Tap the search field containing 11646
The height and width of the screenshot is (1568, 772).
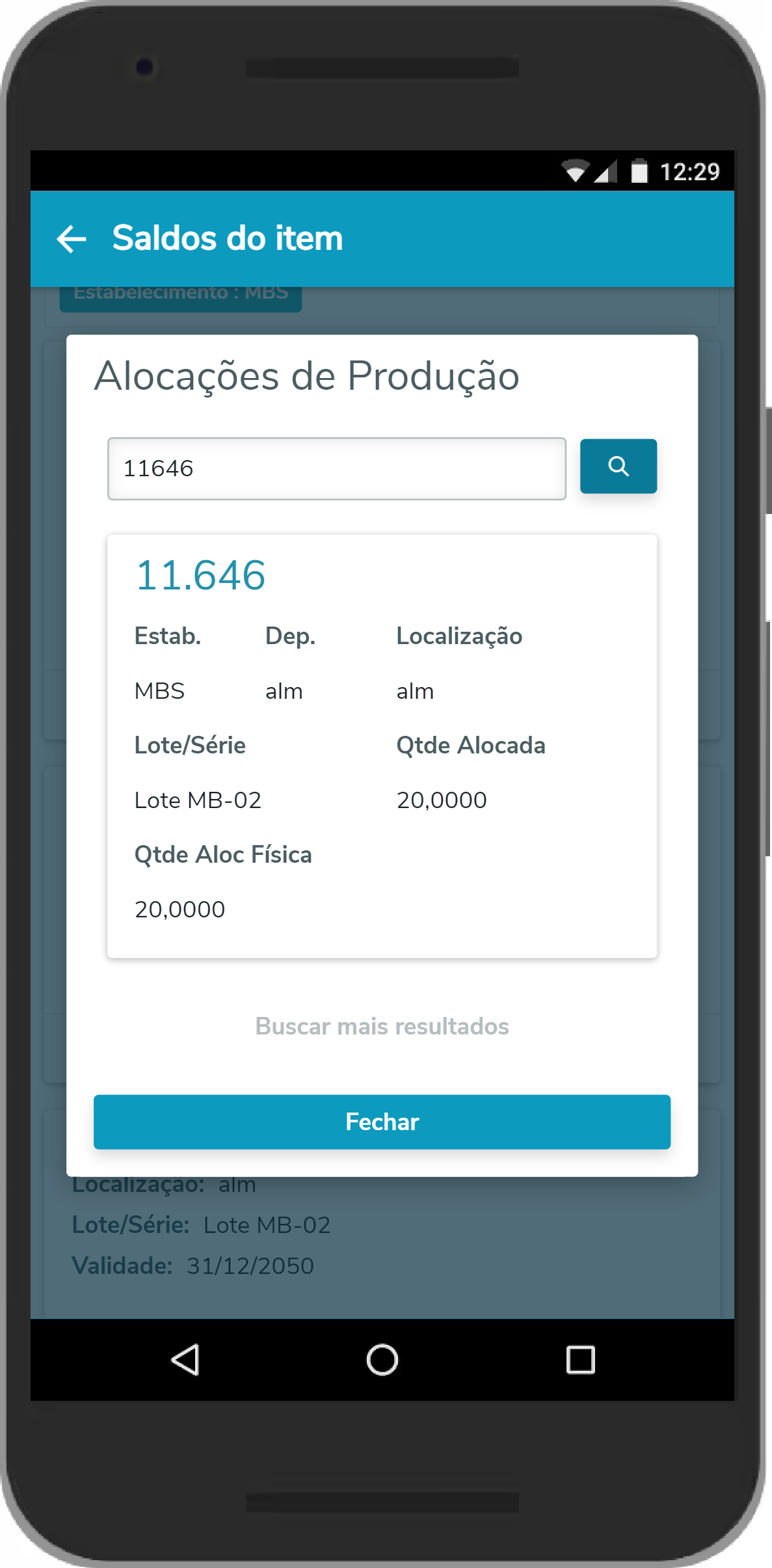(336, 468)
